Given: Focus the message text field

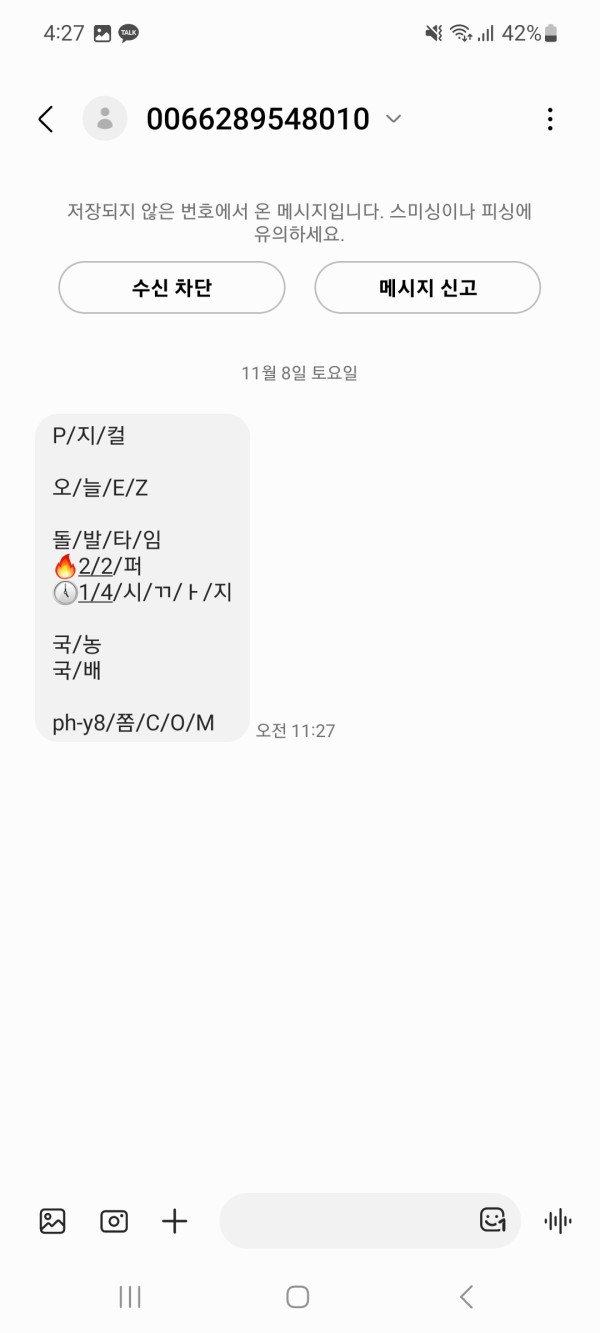Looking at the screenshot, I should click(x=345, y=1221).
